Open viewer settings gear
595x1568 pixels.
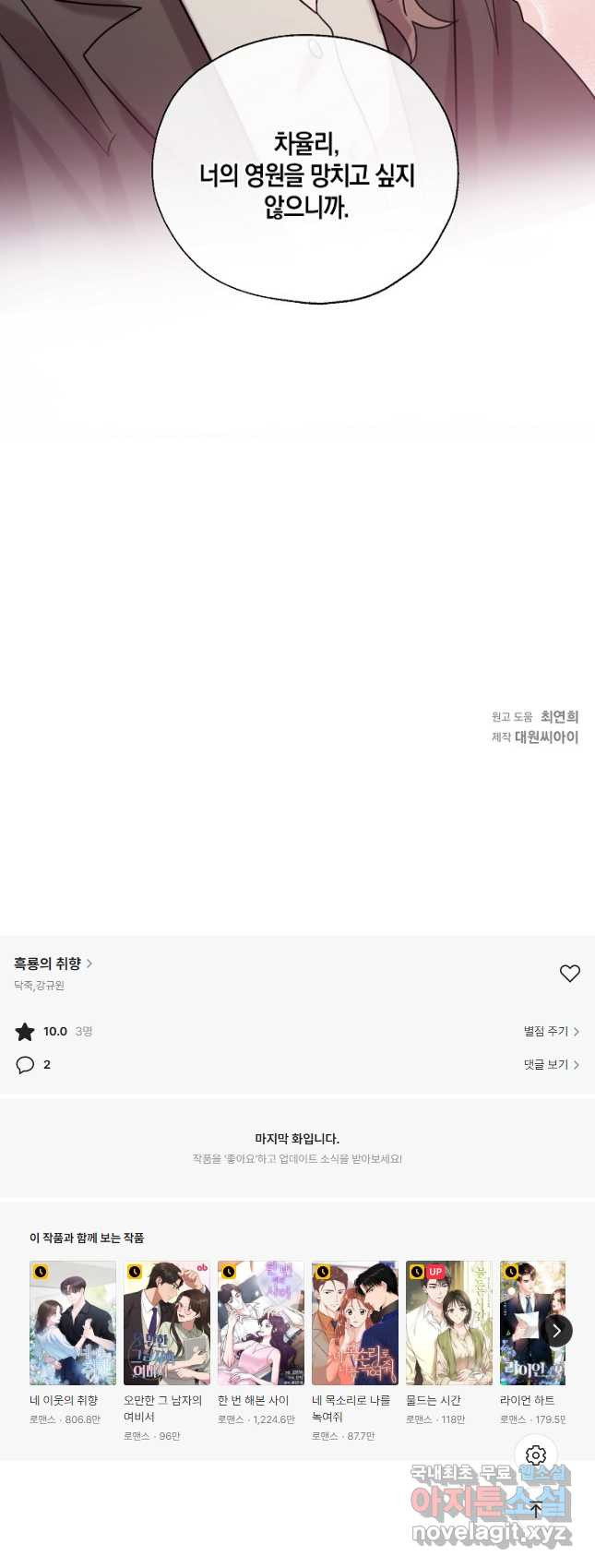pos(536,1456)
